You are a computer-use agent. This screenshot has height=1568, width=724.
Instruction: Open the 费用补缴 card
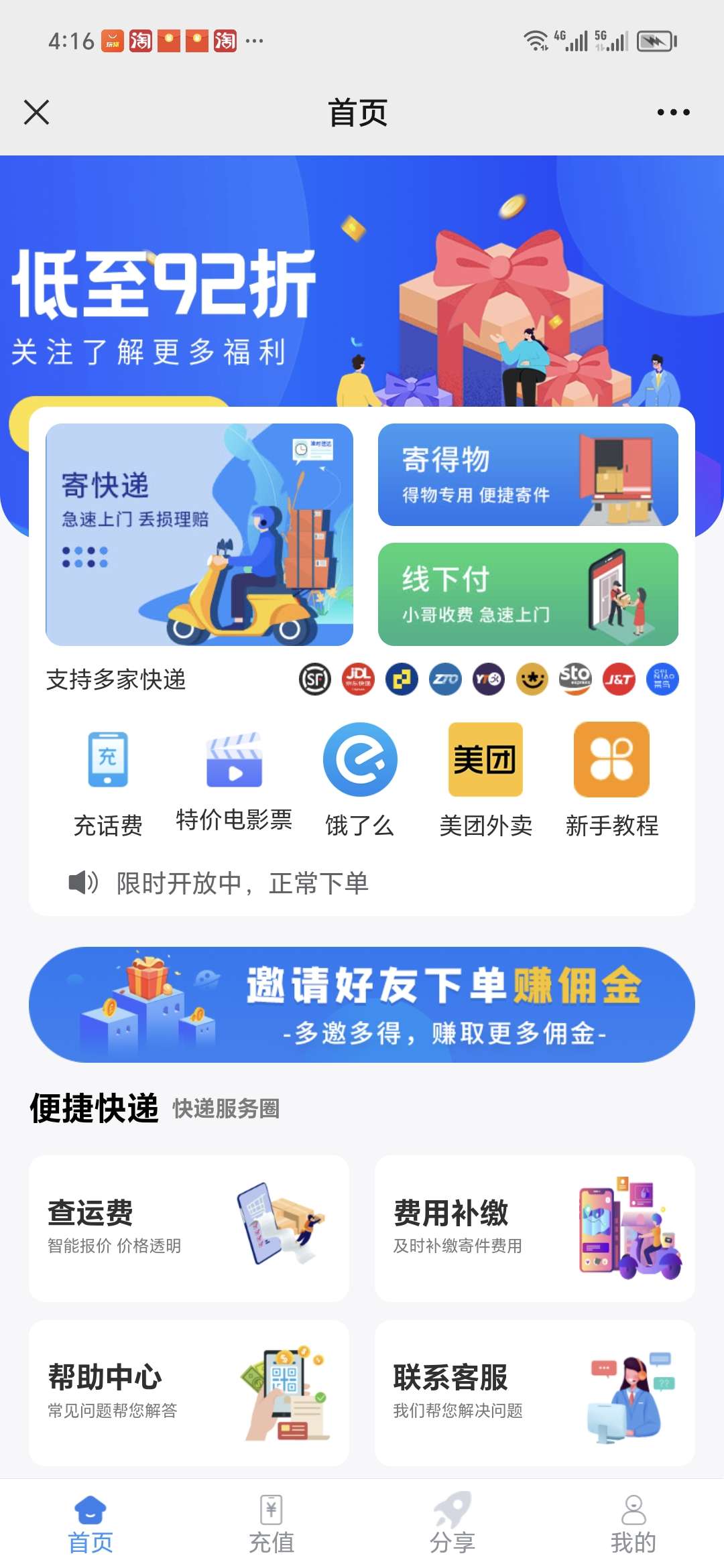coord(535,1228)
